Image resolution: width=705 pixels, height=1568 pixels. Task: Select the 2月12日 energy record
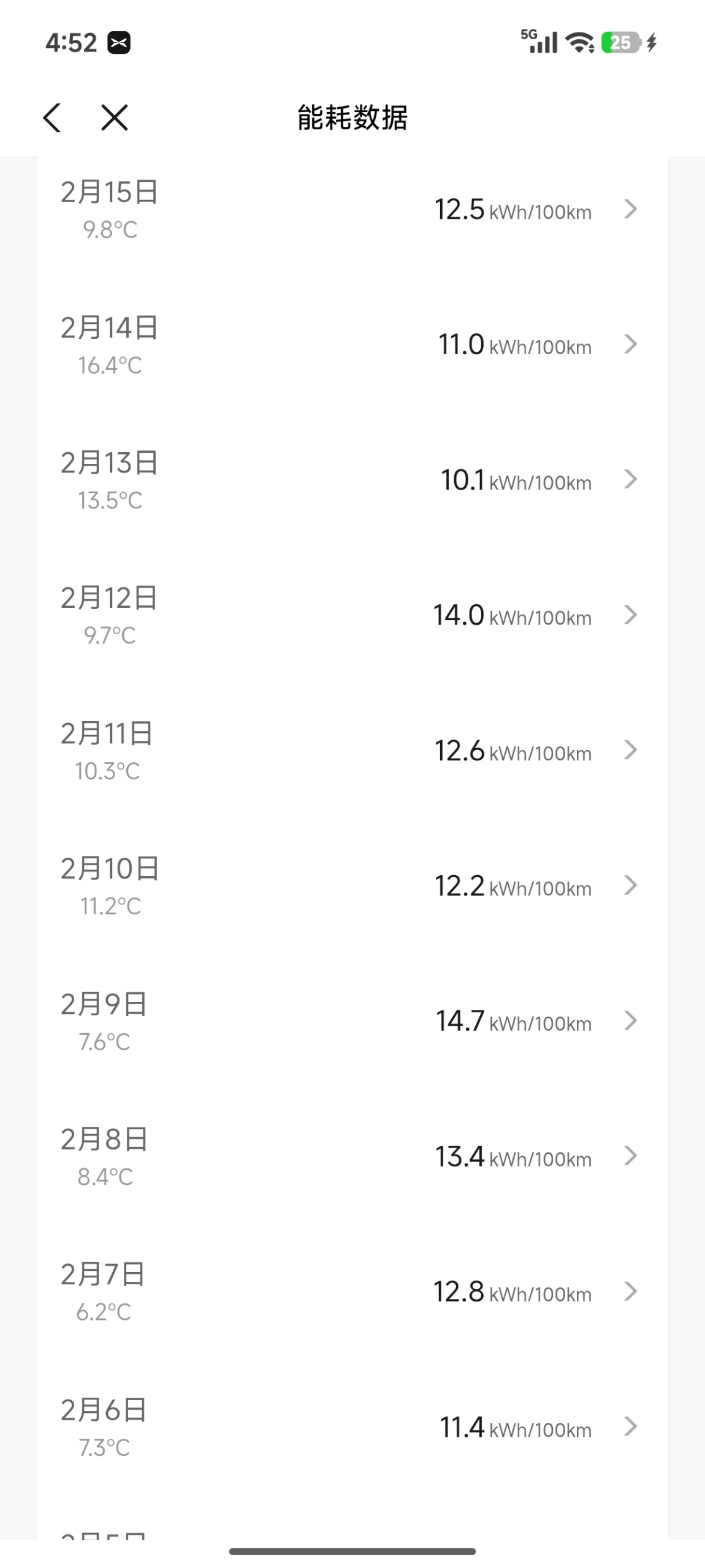pos(352,615)
